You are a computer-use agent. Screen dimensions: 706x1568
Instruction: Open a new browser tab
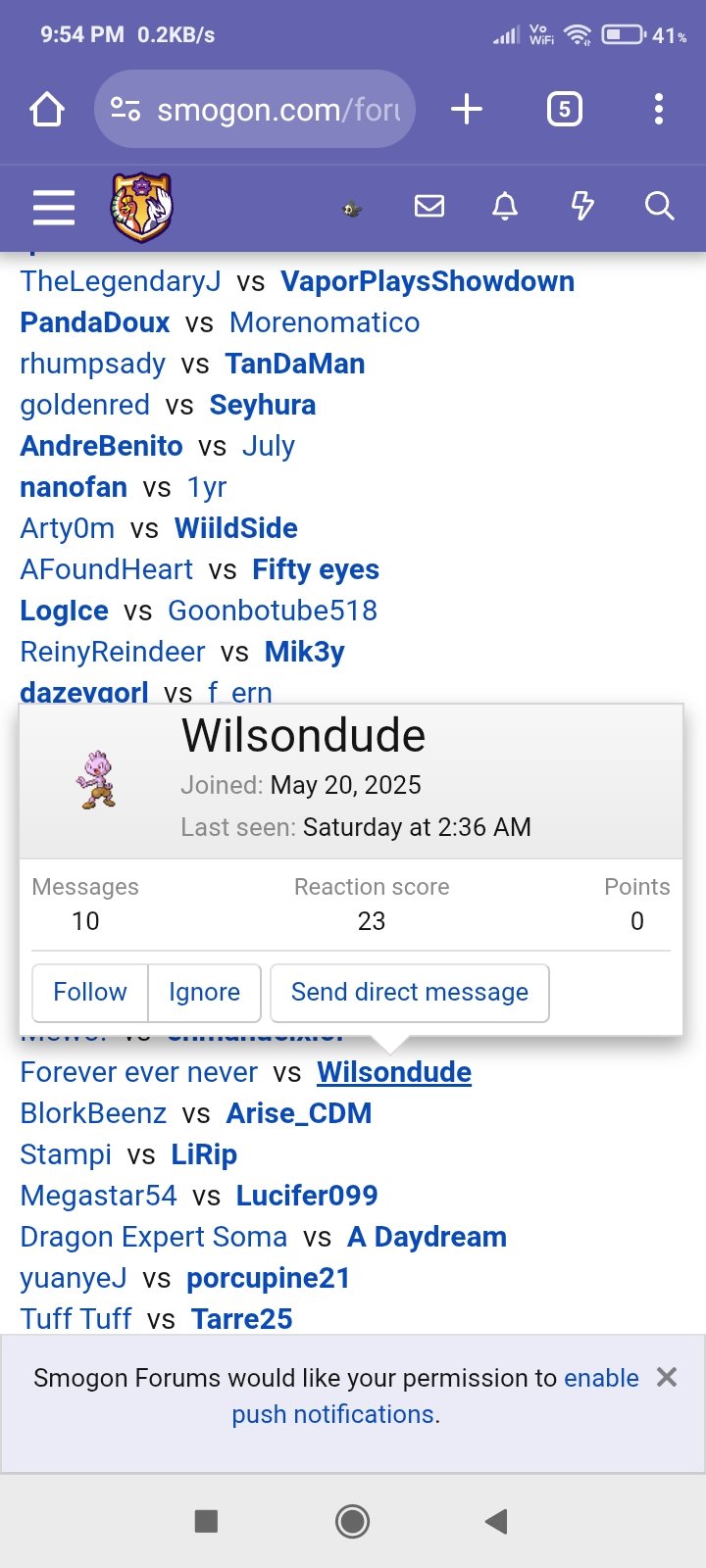[467, 109]
